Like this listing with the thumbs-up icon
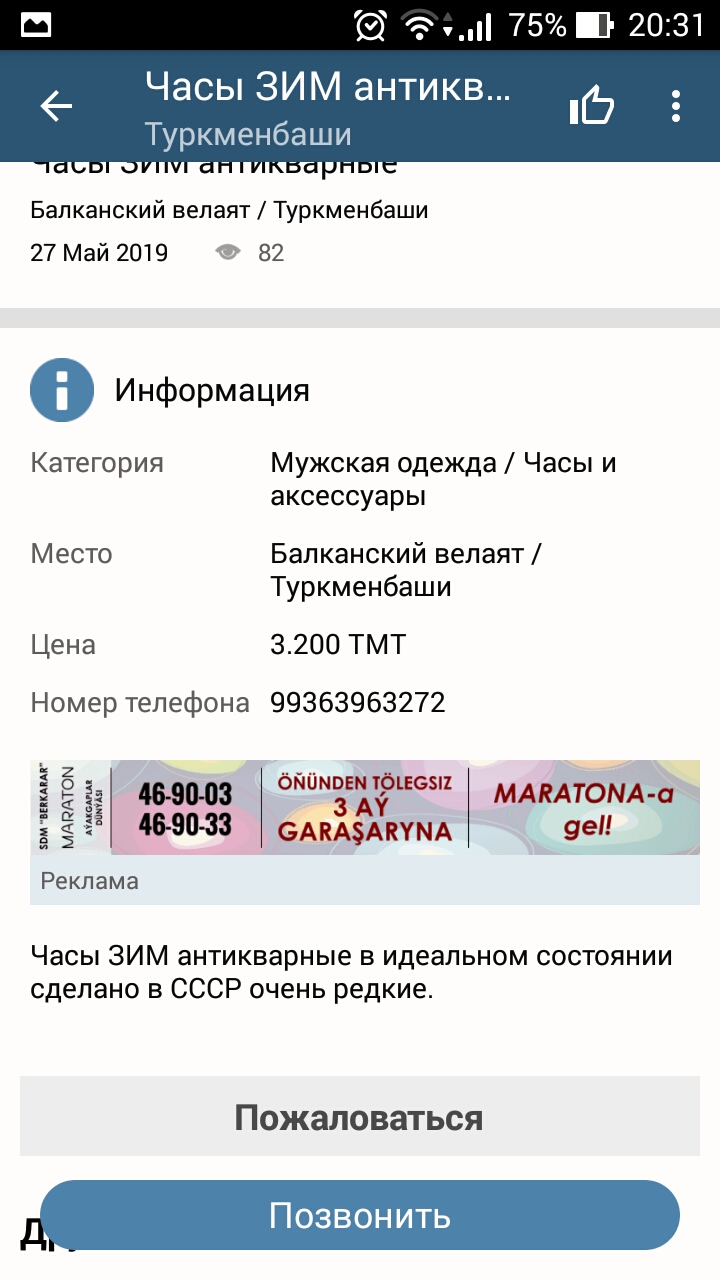 click(x=591, y=104)
